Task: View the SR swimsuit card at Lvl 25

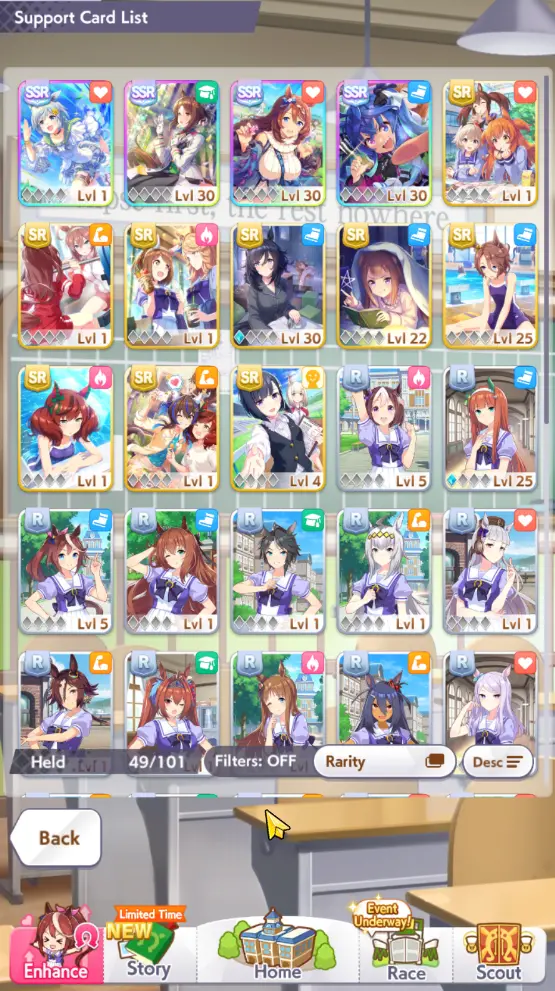Action: click(x=491, y=286)
